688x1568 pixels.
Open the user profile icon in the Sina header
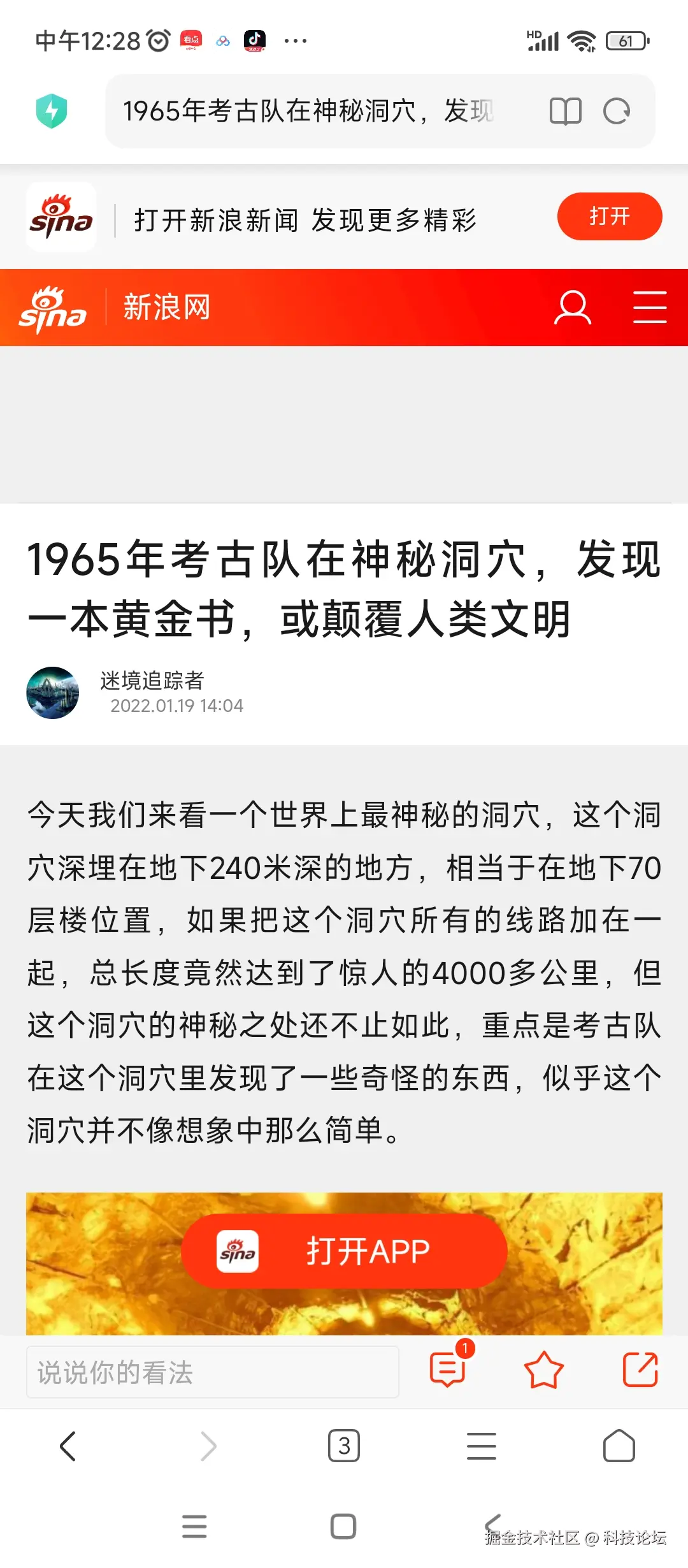(x=572, y=307)
